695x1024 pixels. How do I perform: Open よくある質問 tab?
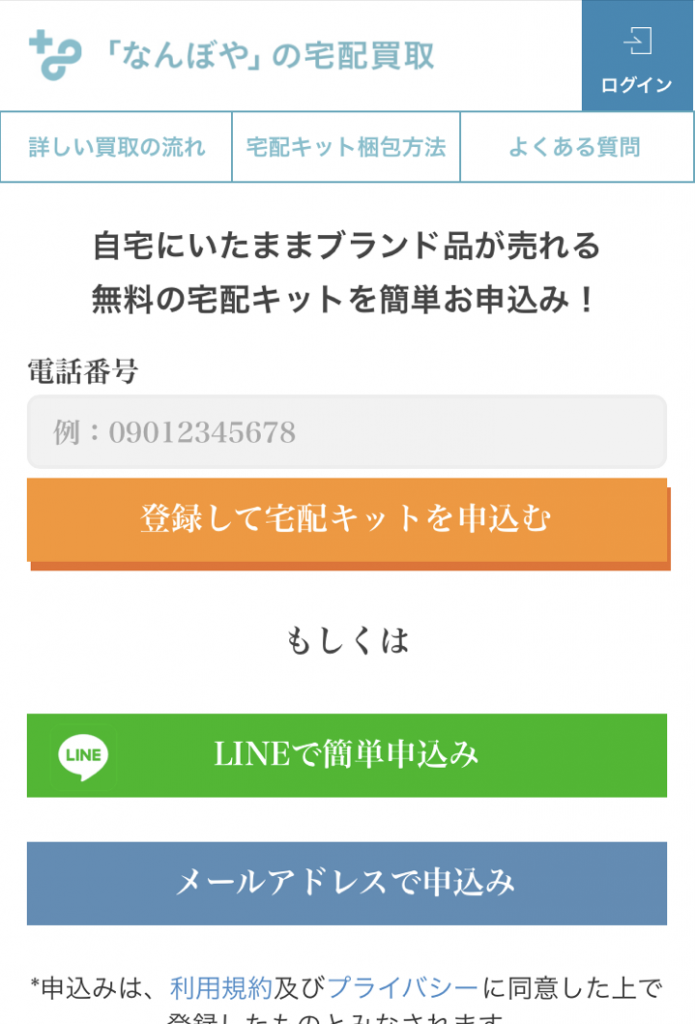[575, 147]
